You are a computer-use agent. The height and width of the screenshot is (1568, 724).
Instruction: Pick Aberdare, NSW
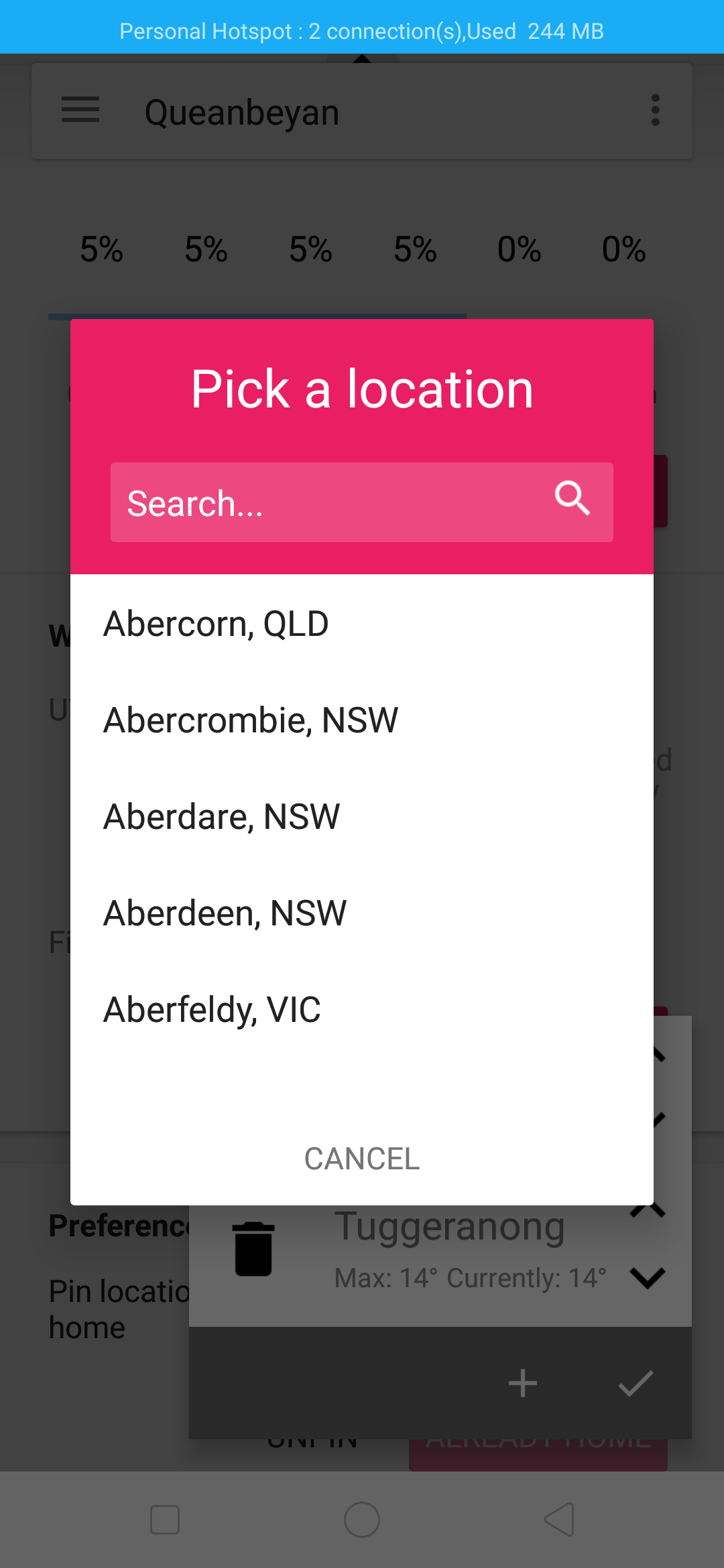click(362, 817)
